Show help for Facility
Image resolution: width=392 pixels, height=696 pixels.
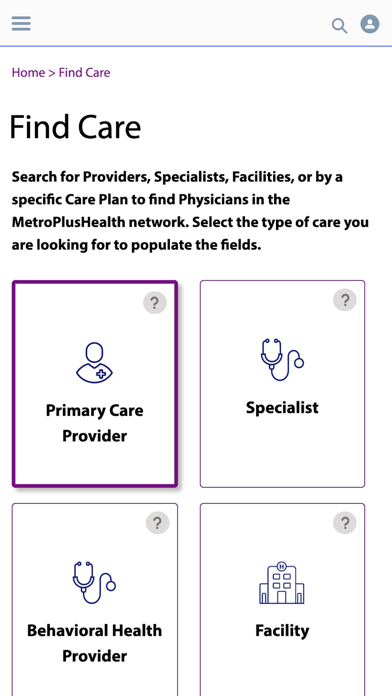point(345,523)
